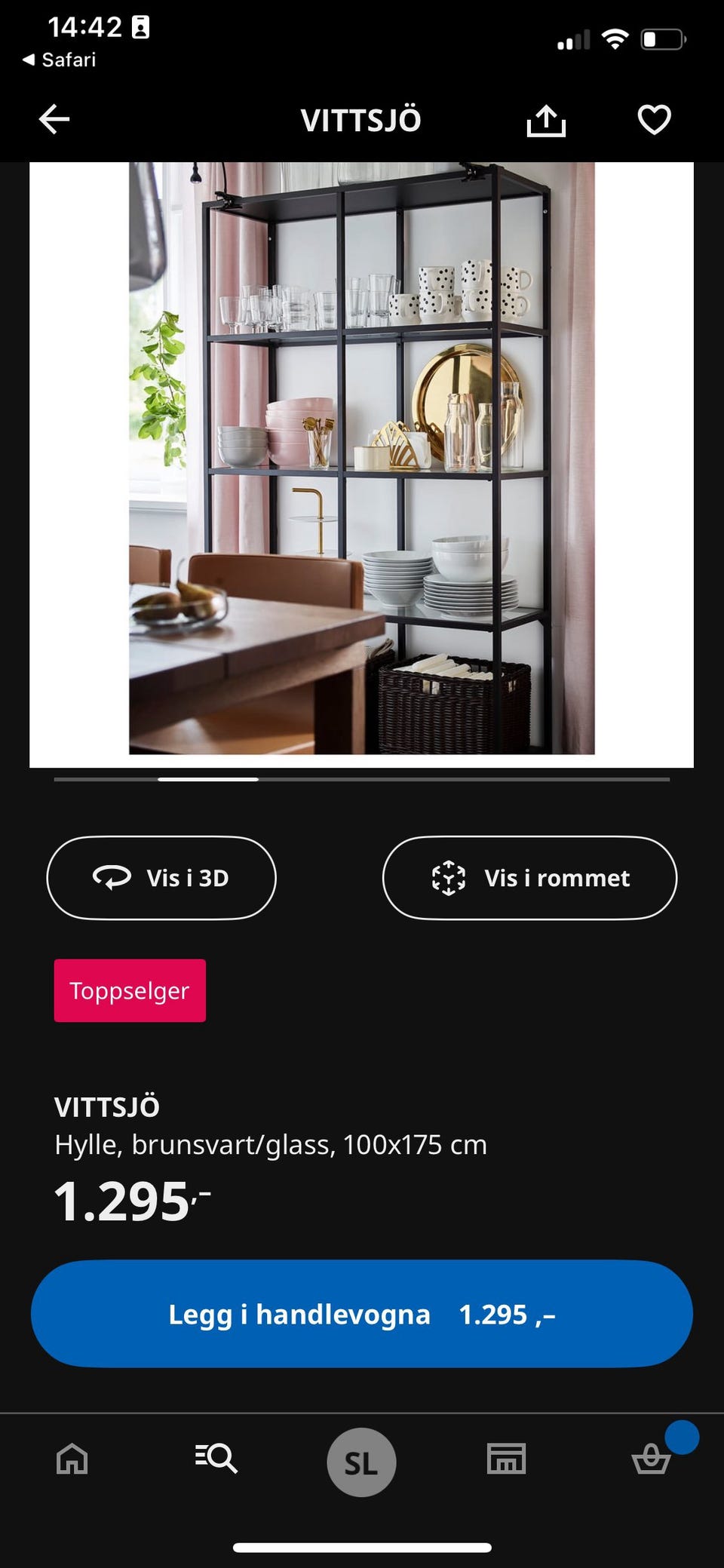Navigate back using the back arrow
The width and height of the screenshot is (724, 1568).
click(x=54, y=119)
